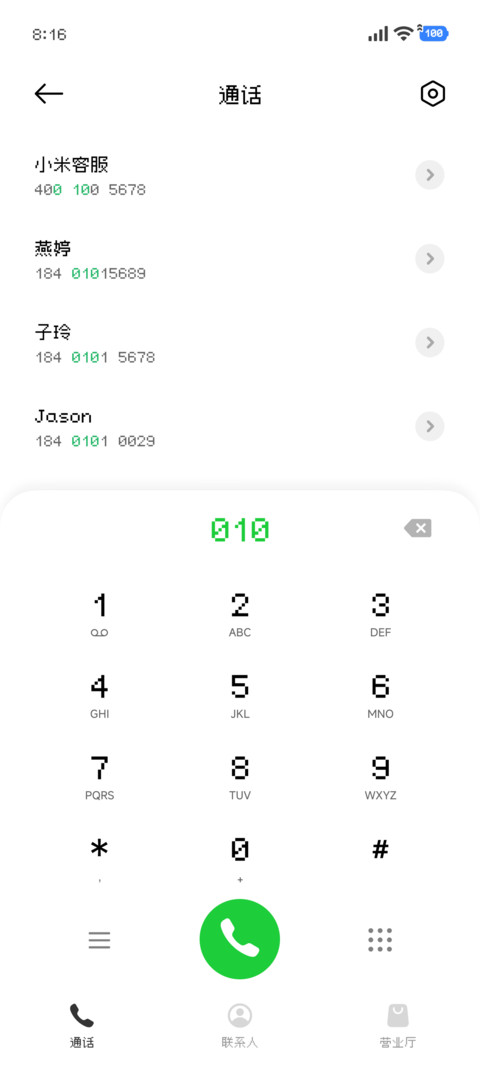
Task: Tap the chevron next to 燕婷
Action: tap(430, 259)
